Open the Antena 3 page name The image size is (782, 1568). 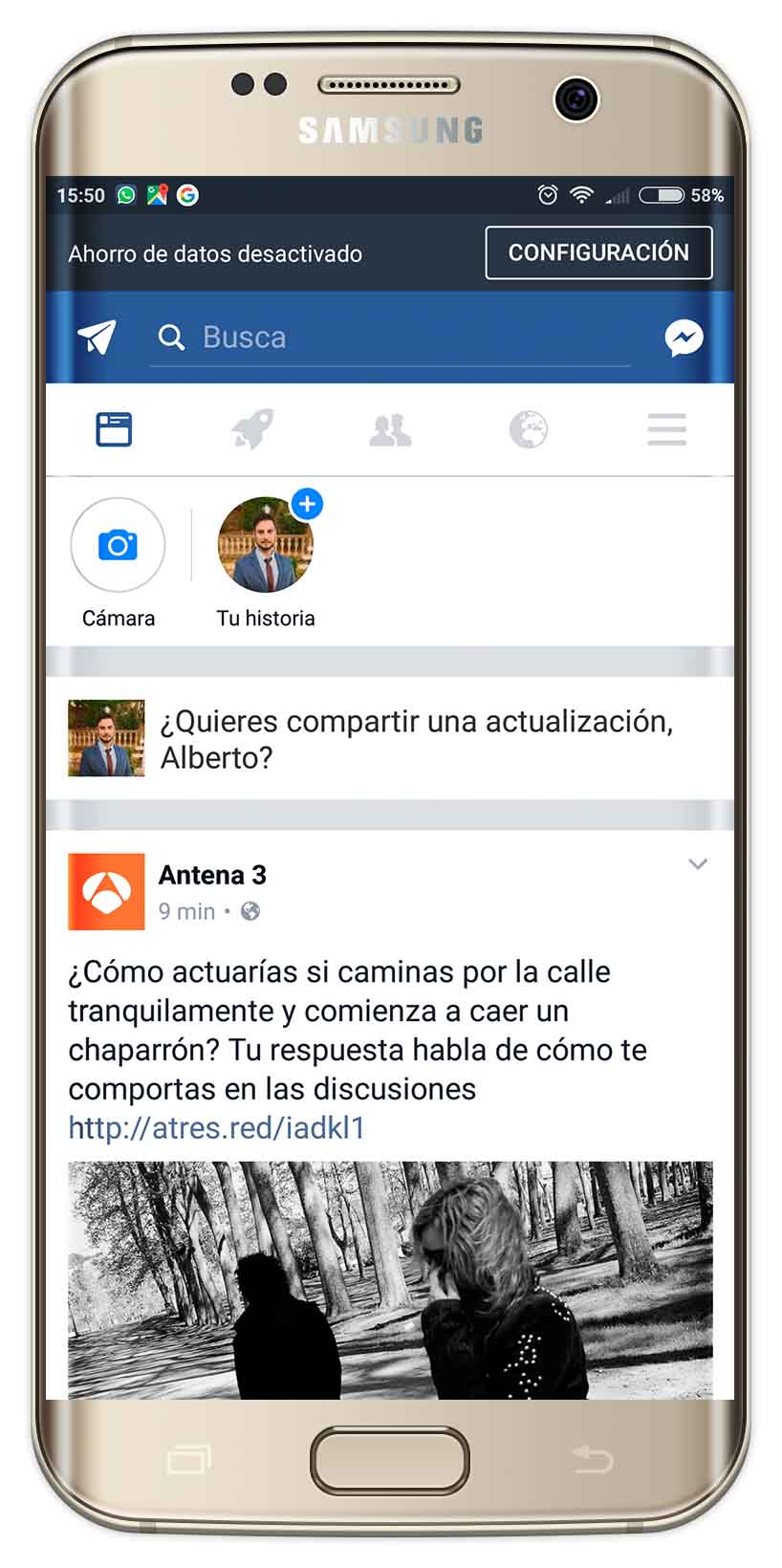pos(212,875)
